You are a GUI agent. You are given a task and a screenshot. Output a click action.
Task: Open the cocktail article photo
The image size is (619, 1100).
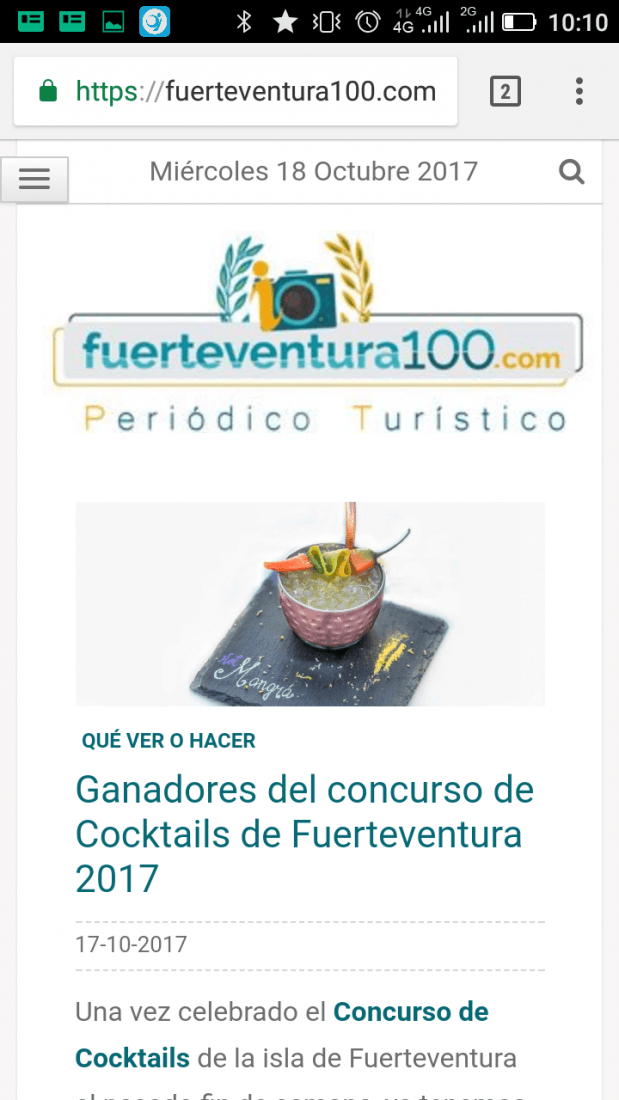(x=310, y=604)
